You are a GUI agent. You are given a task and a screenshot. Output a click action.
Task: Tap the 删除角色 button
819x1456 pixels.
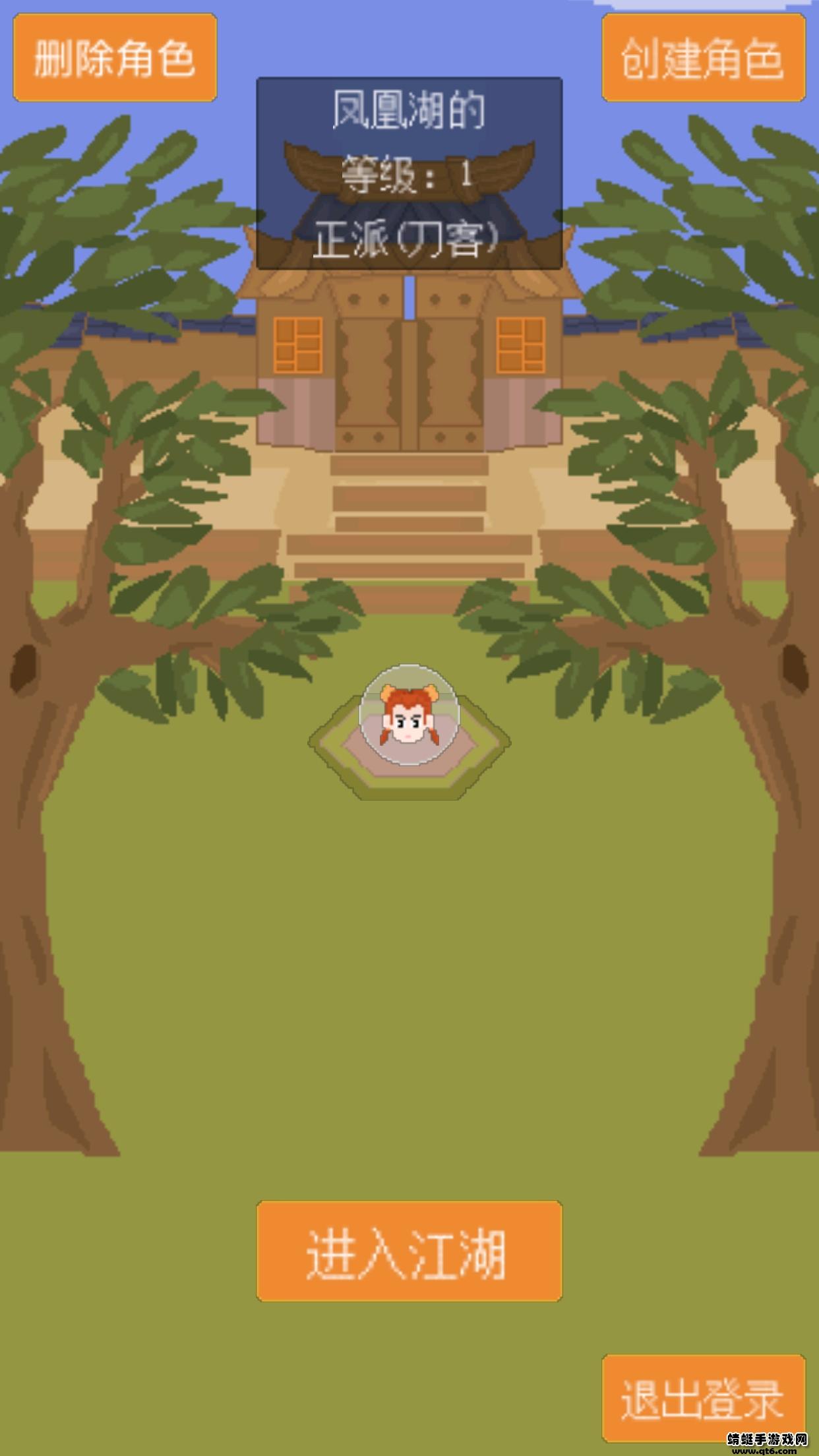(115, 58)
